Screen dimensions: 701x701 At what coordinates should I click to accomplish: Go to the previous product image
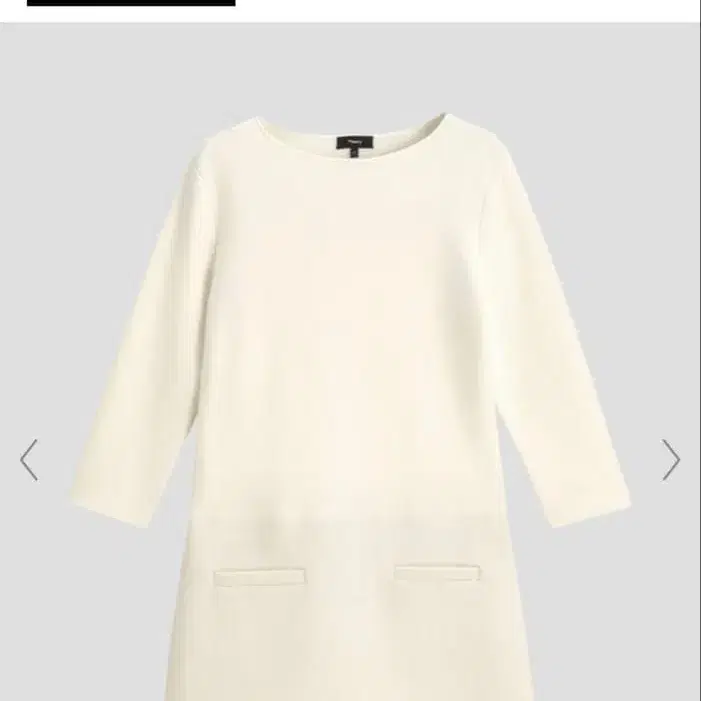pos(29,460)
